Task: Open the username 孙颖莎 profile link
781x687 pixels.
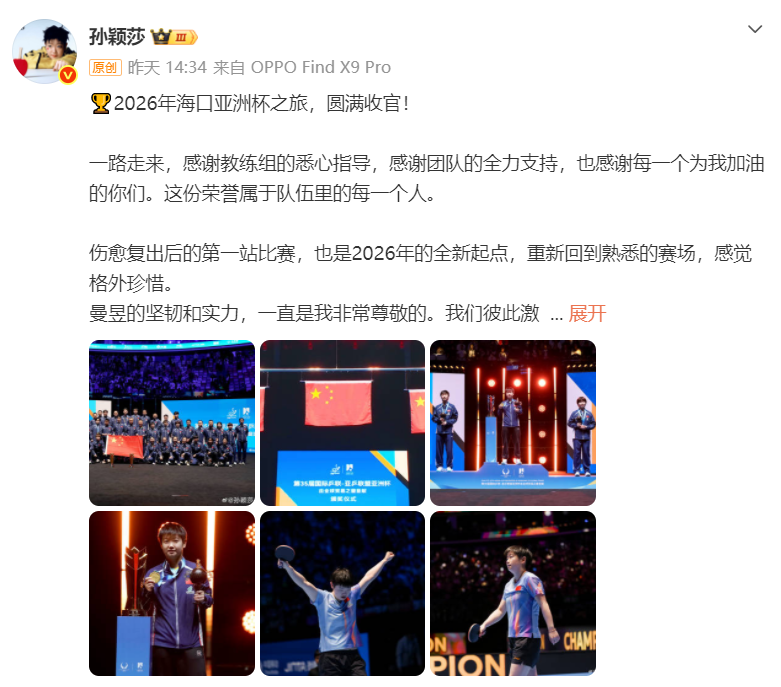Action: (x=118, y=37)
